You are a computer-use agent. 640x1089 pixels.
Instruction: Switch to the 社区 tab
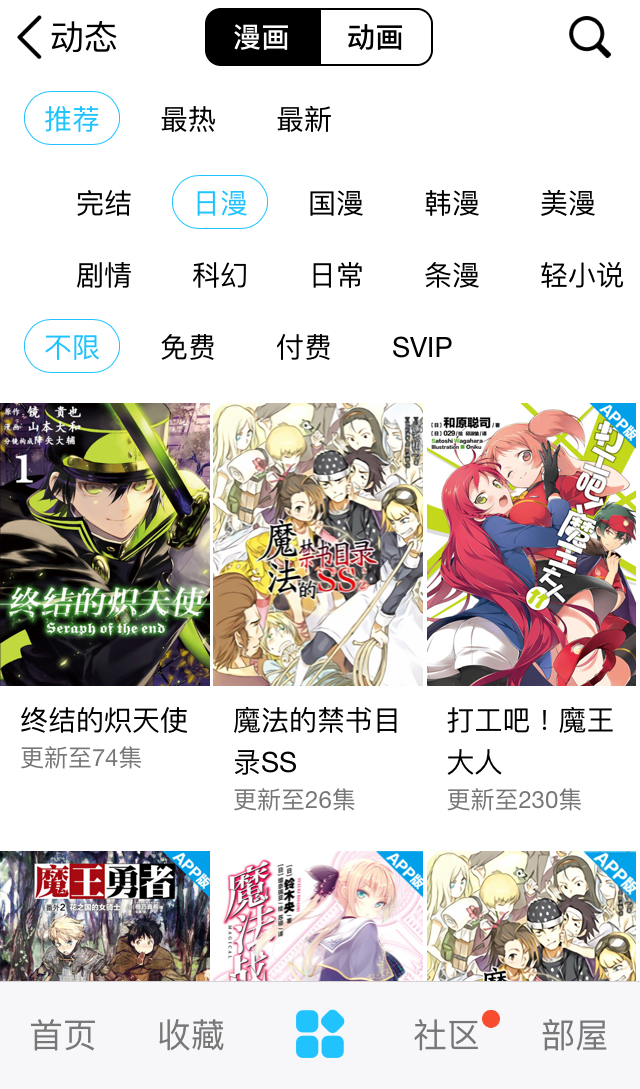coord(447,1035)
